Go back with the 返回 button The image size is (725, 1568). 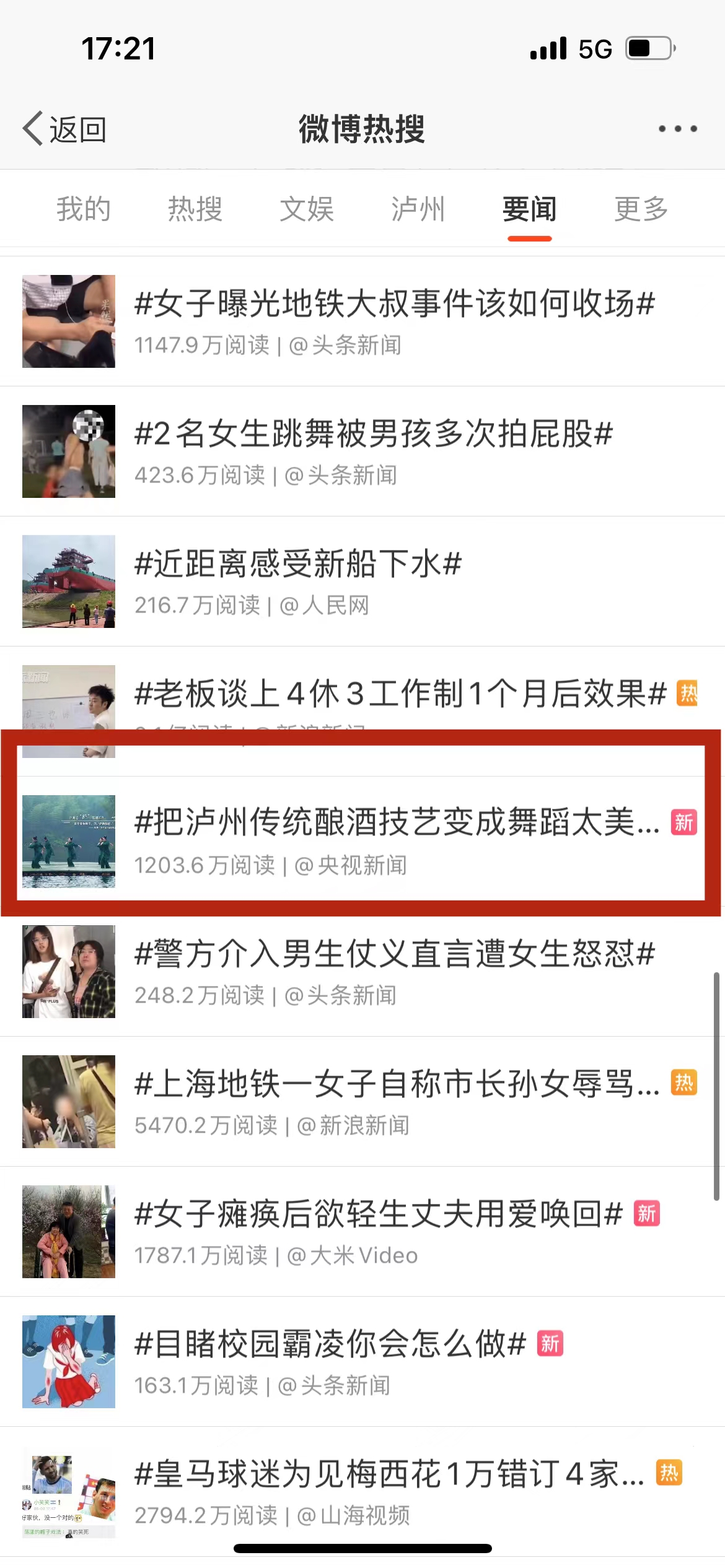(64, 129)
